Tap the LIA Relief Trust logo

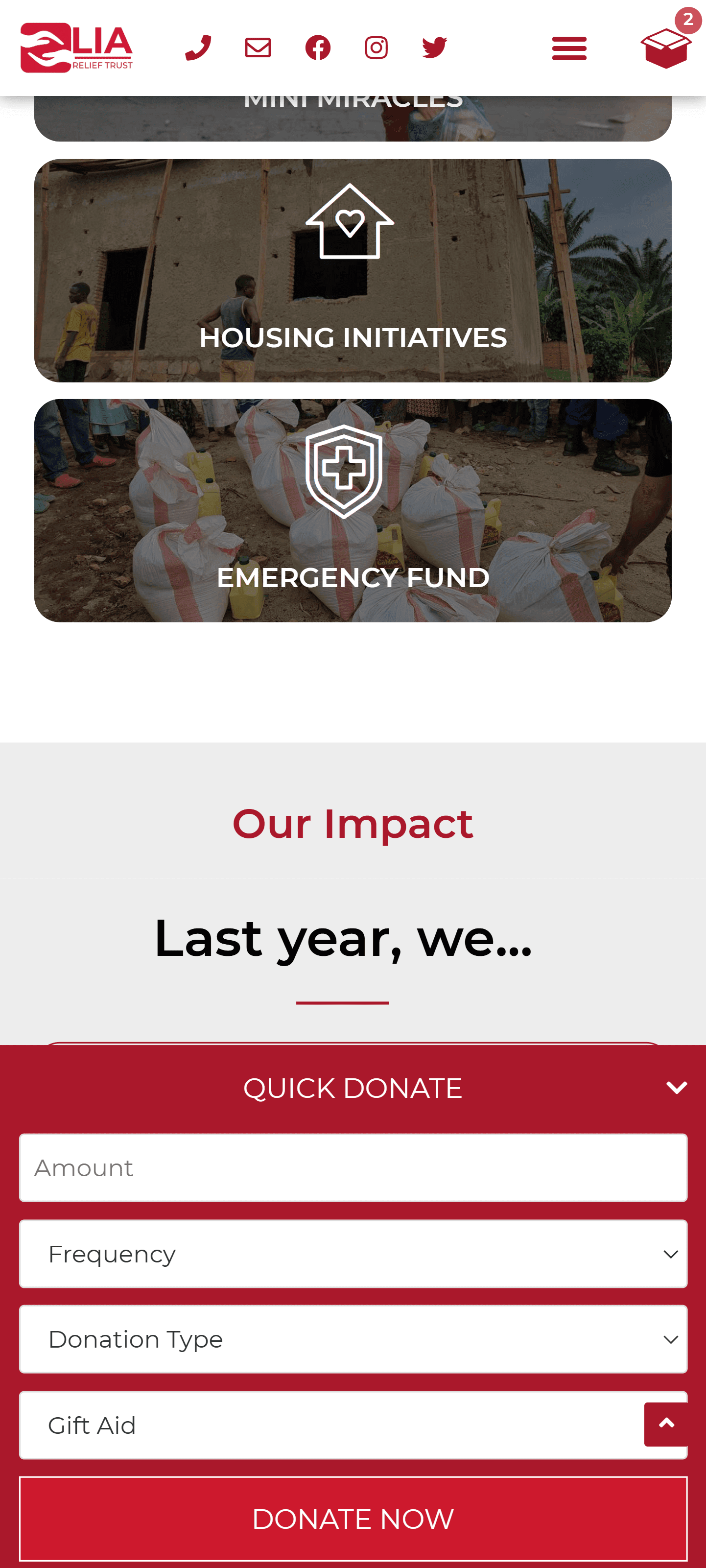click(x=77, y=48)
